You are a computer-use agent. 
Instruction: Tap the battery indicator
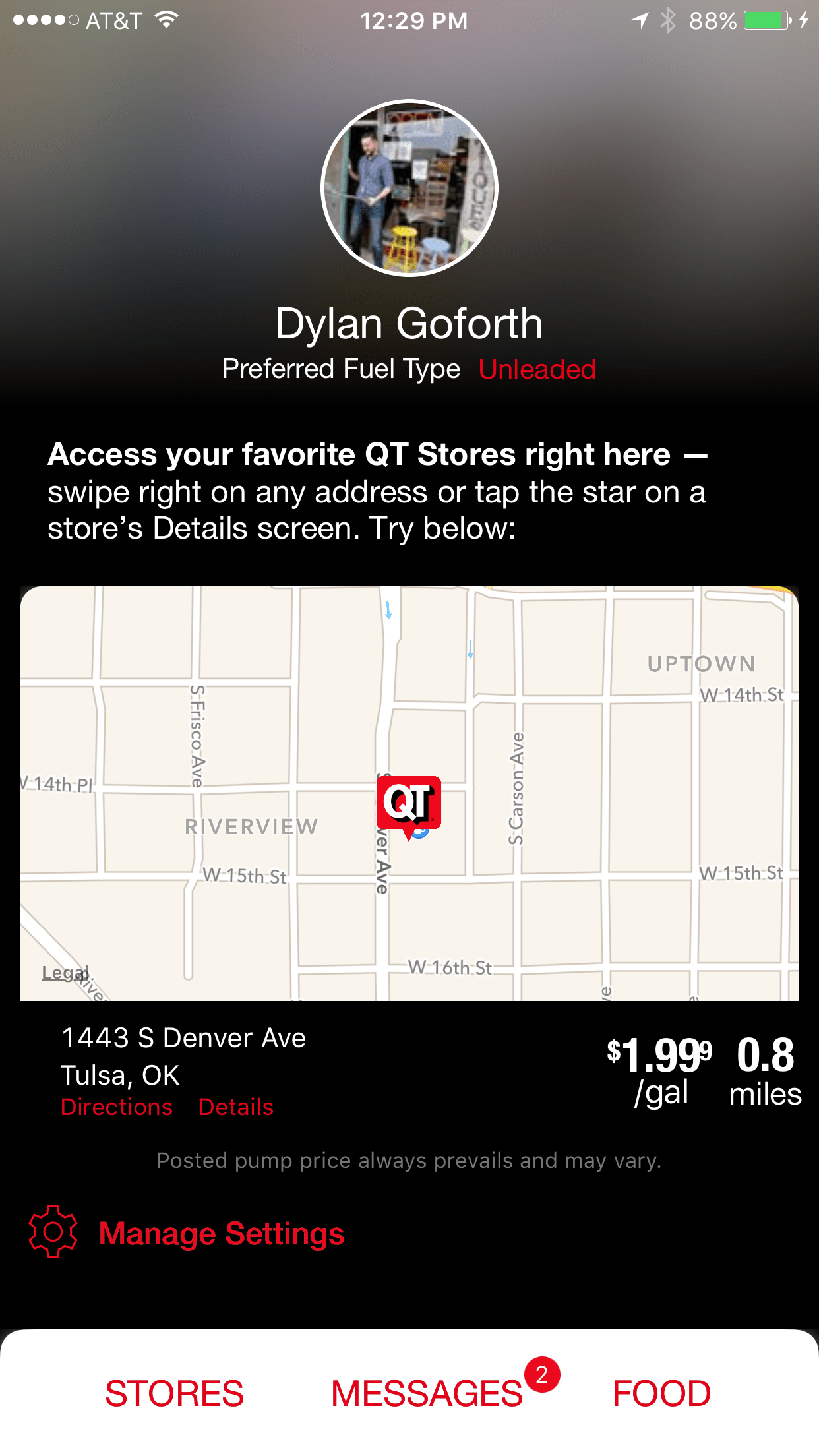[x=765, y=21]
